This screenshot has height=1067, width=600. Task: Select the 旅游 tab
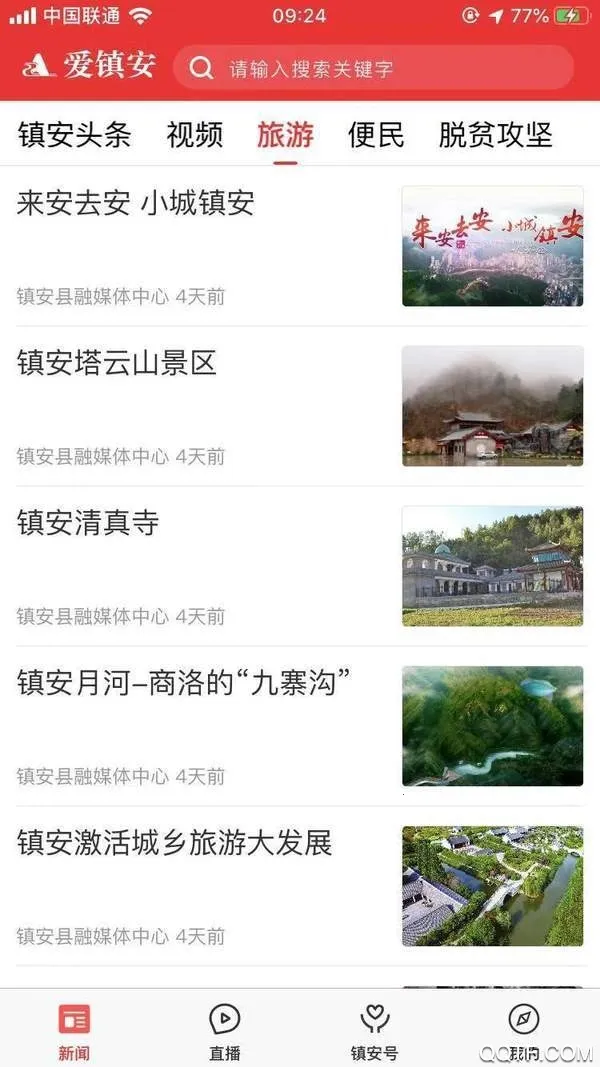[285, 135]
